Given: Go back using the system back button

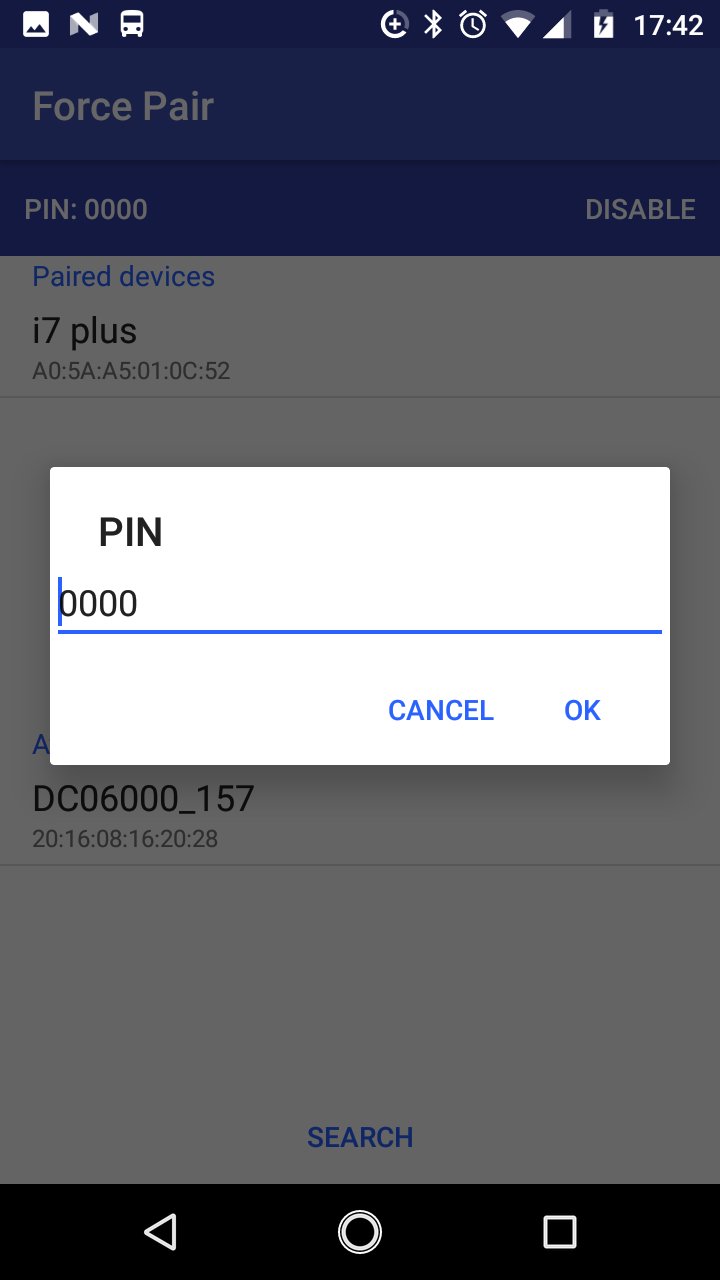Looking at the screenshot, I should tap(160, 1232).
